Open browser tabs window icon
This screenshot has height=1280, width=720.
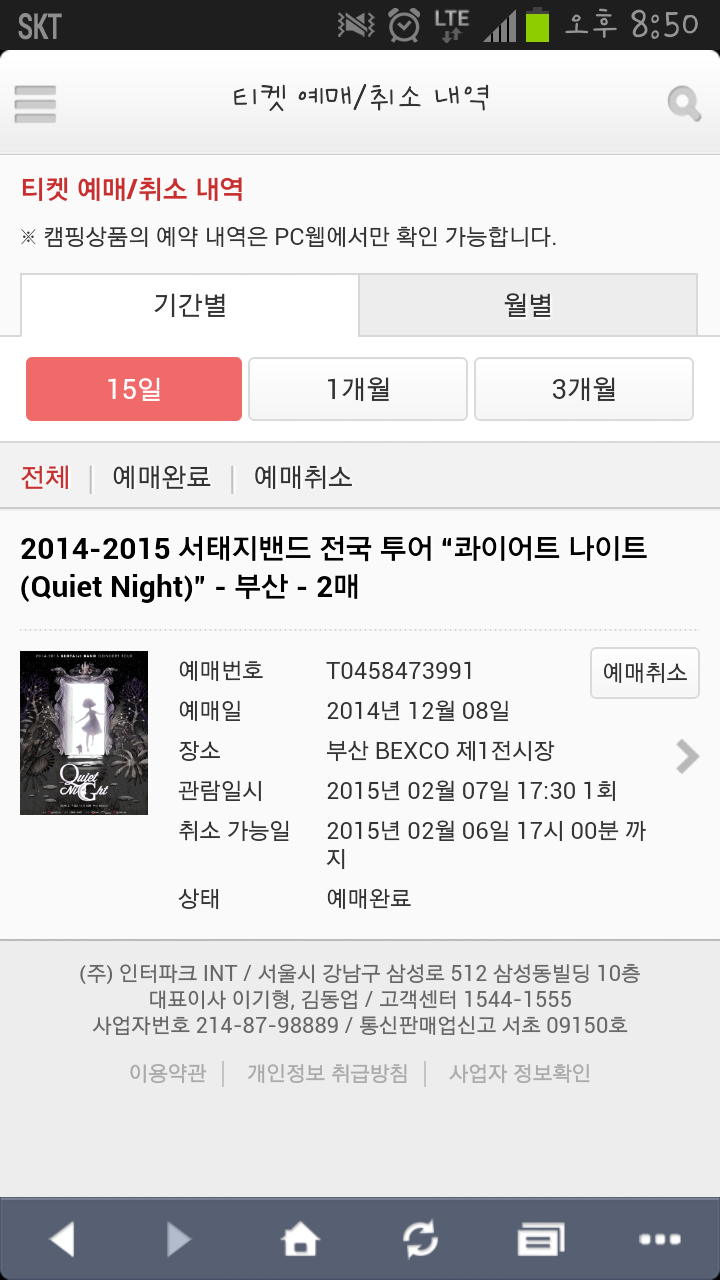pos(540,1240)
